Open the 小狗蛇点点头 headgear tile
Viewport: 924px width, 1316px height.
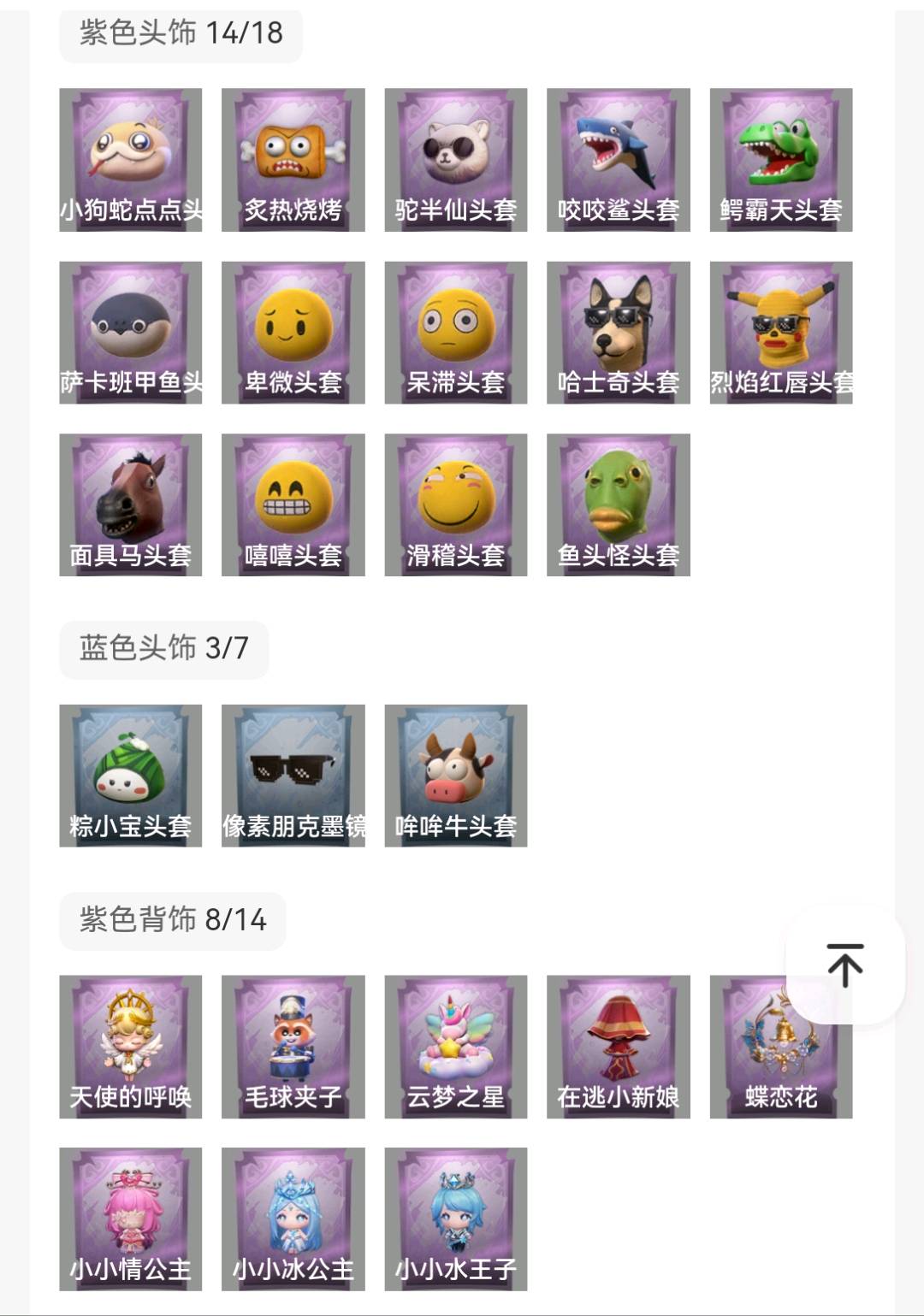pyautogui.click(x=131, y=160)
